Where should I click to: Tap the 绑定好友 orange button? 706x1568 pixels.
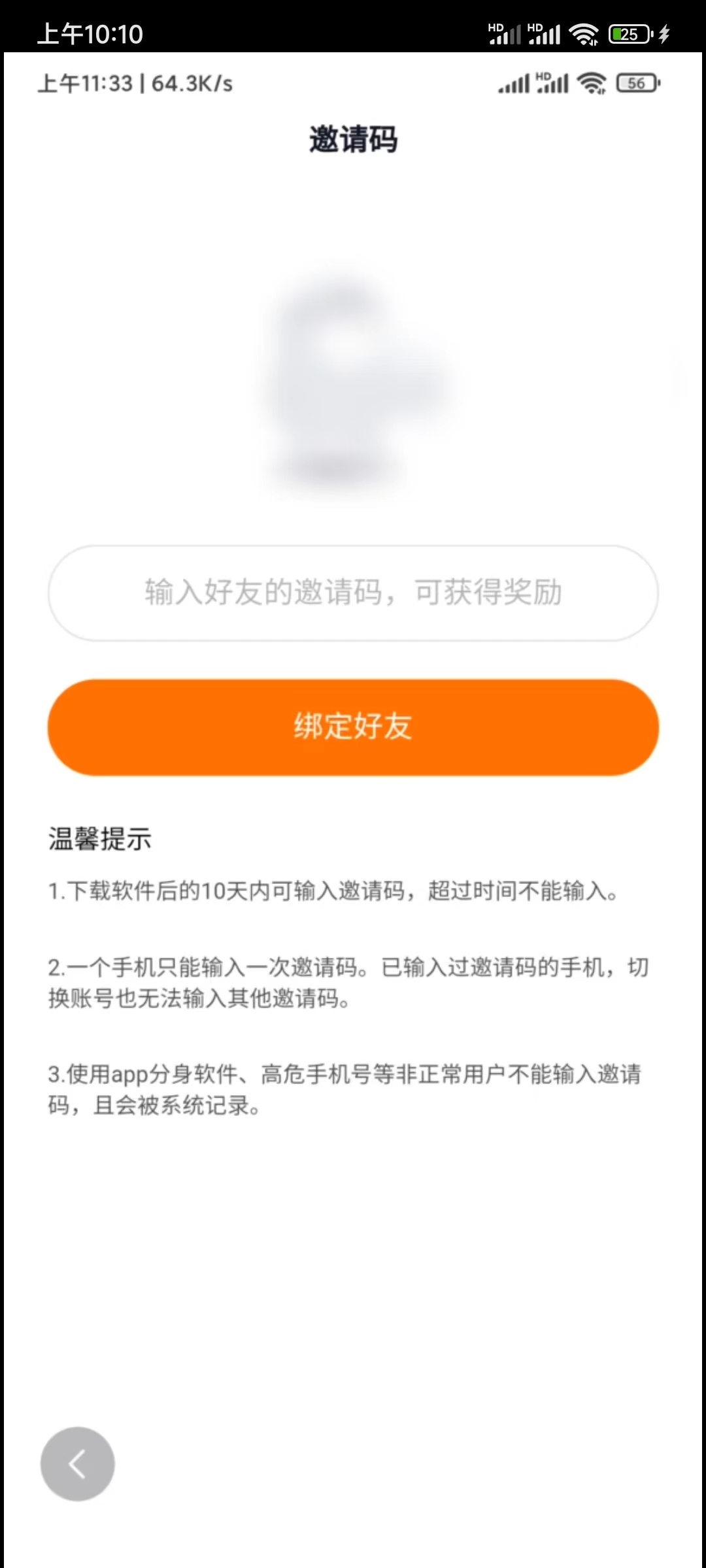tap(353, 728)
